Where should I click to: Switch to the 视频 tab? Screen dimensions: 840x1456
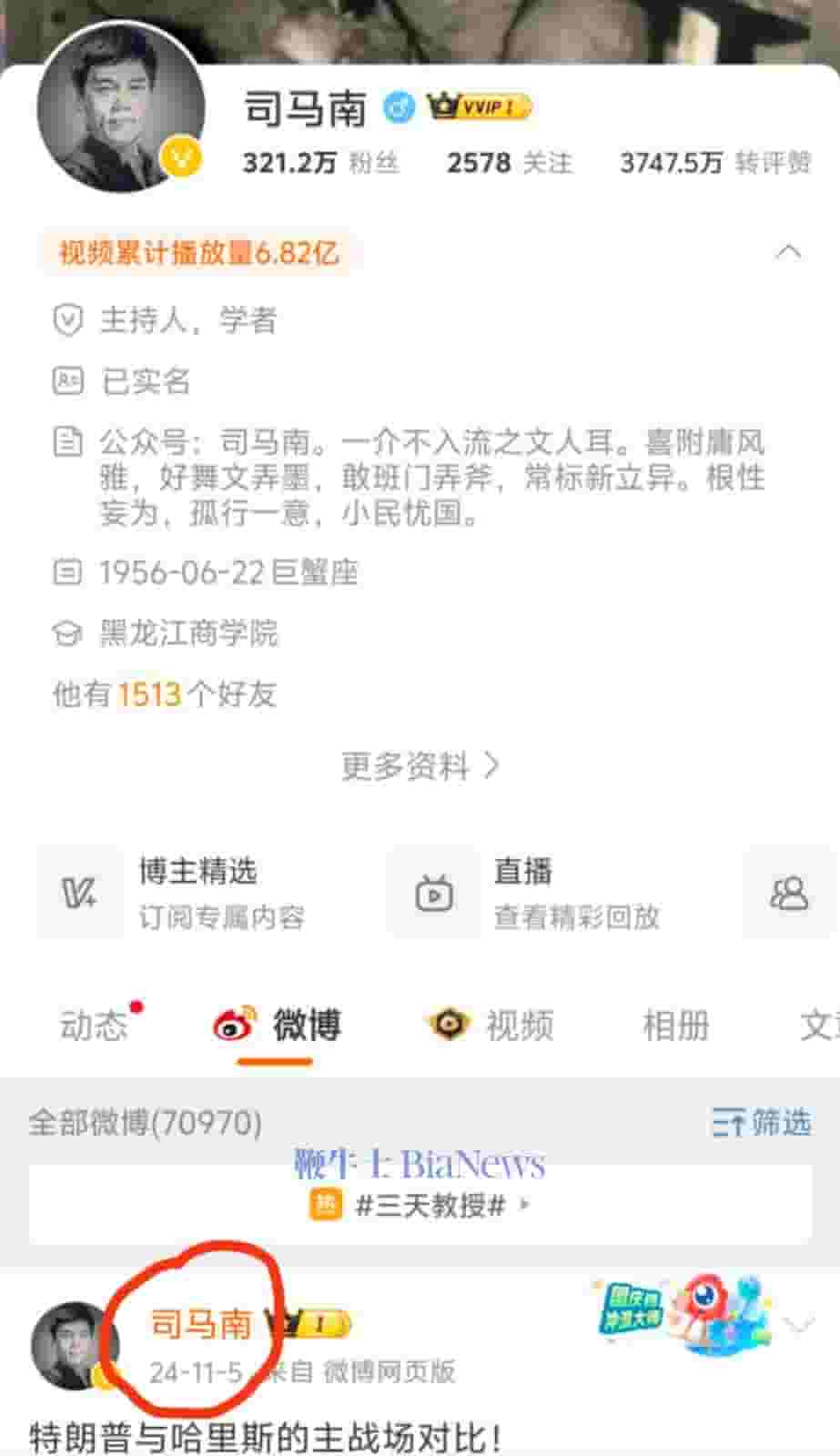(491, 1026)
